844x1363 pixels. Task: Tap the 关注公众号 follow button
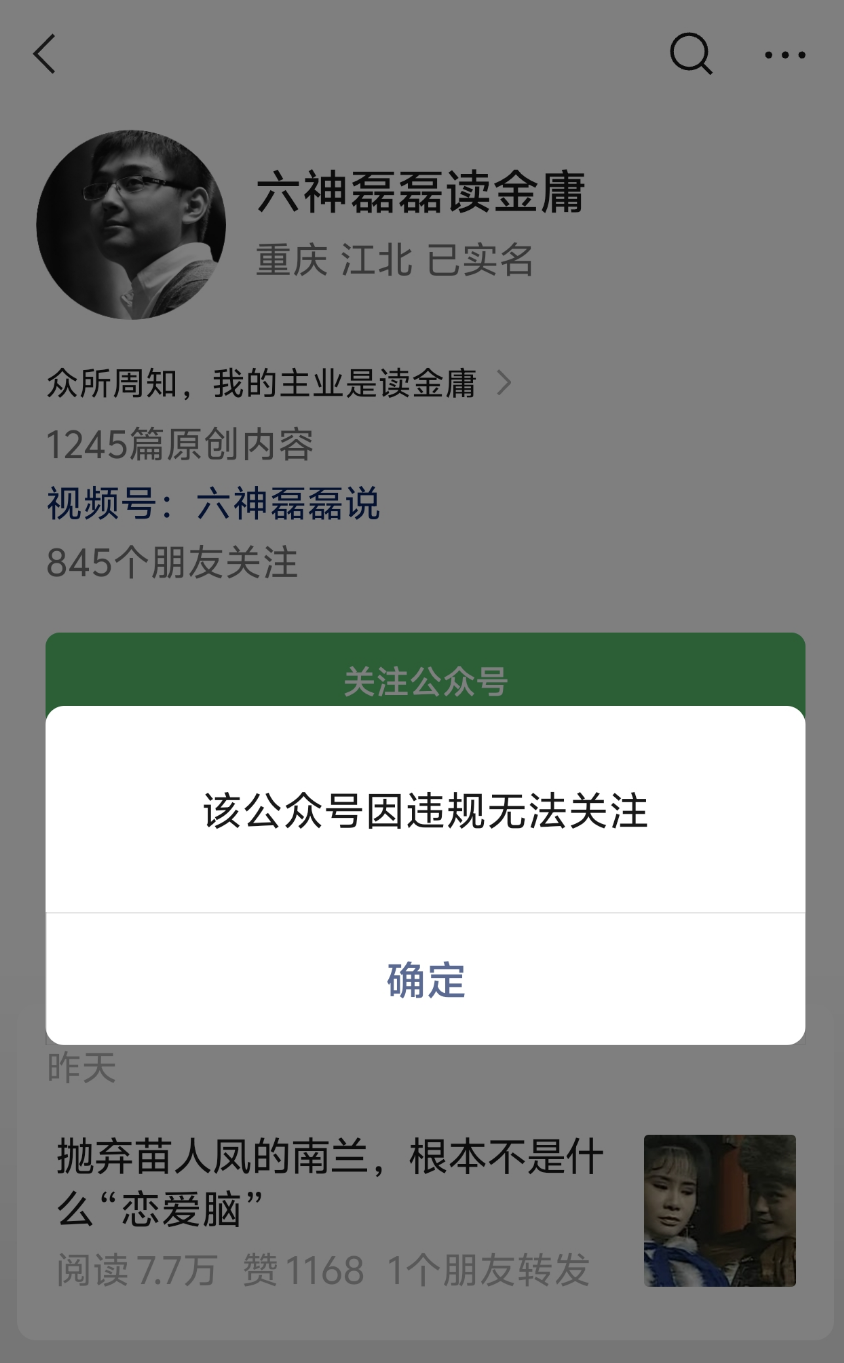click(425, 671)
